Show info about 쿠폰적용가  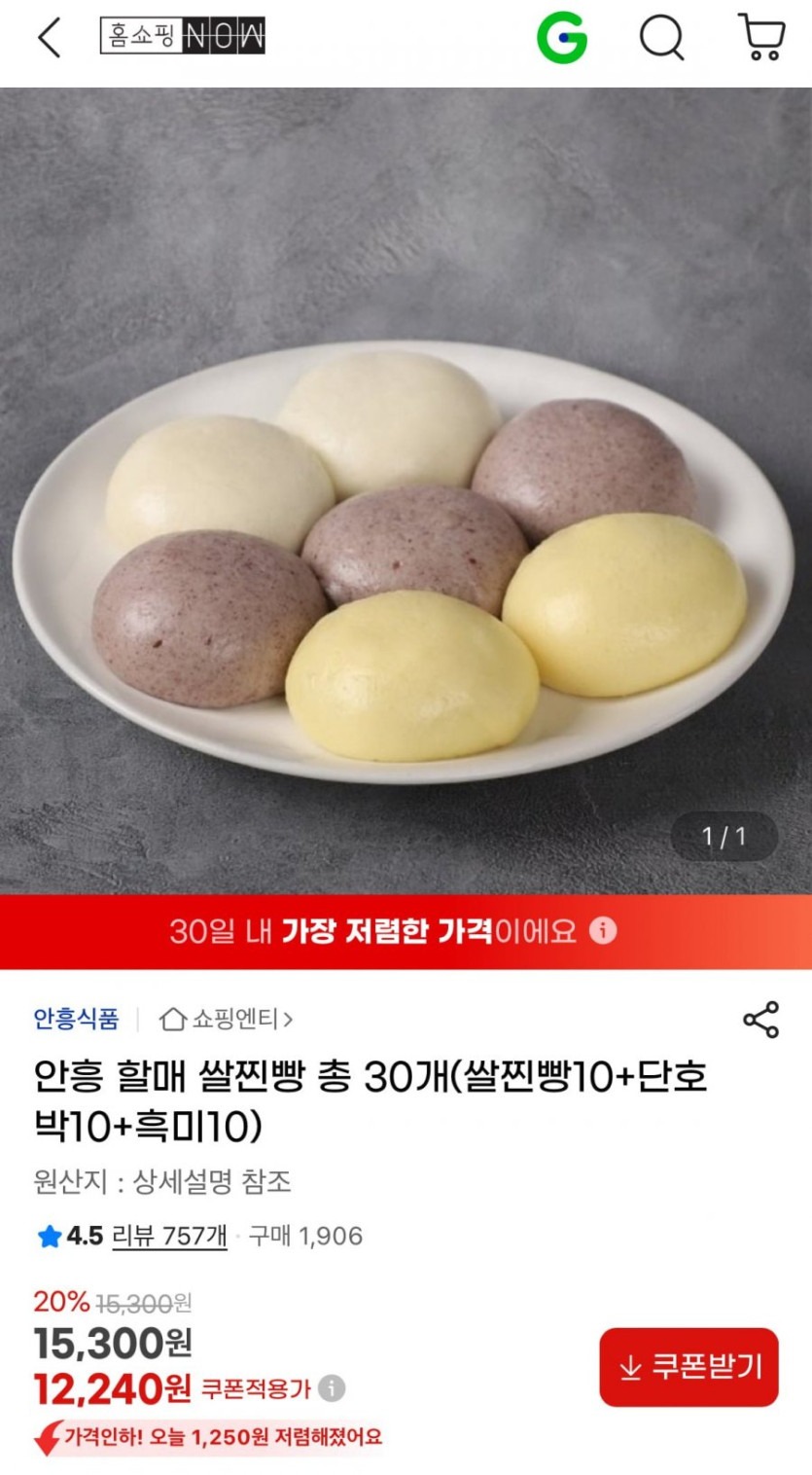pyautogui.click(x=332, y=1388)
